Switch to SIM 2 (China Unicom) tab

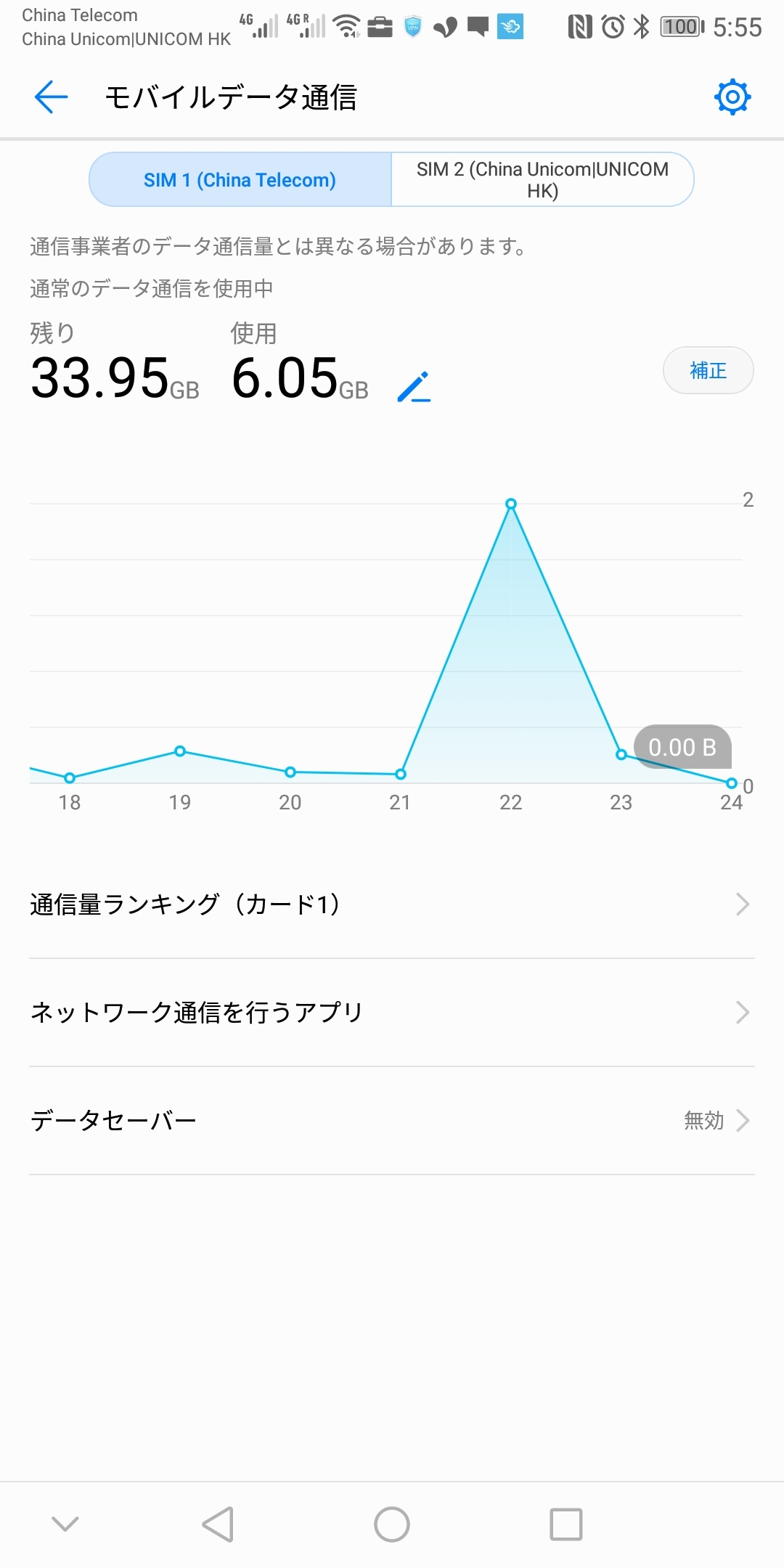(542, 180)
